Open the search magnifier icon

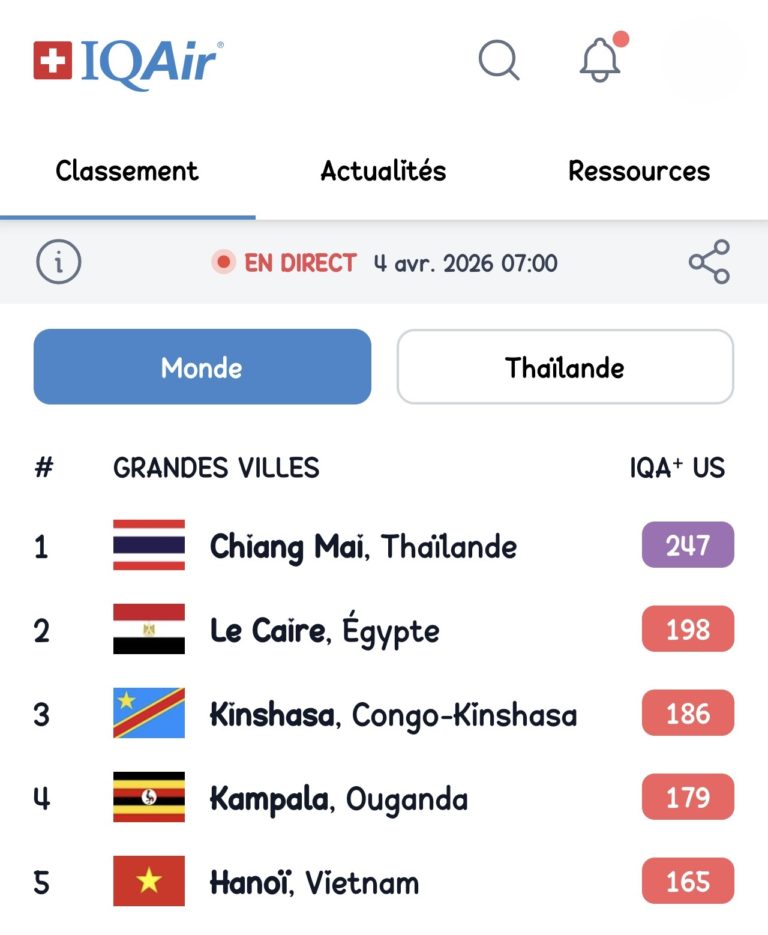tap(498, 61)
